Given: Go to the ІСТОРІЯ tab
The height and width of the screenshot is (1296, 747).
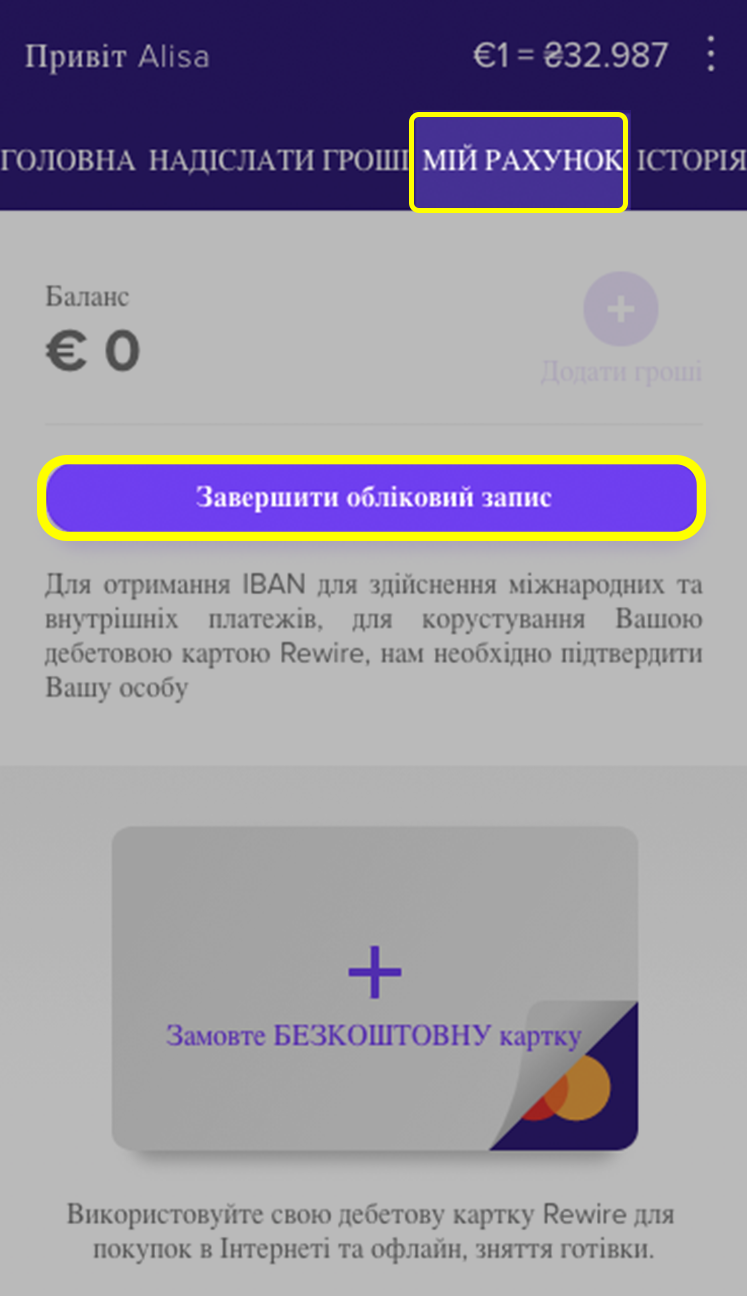Looking at the screenshot, I should coord(692,161).
